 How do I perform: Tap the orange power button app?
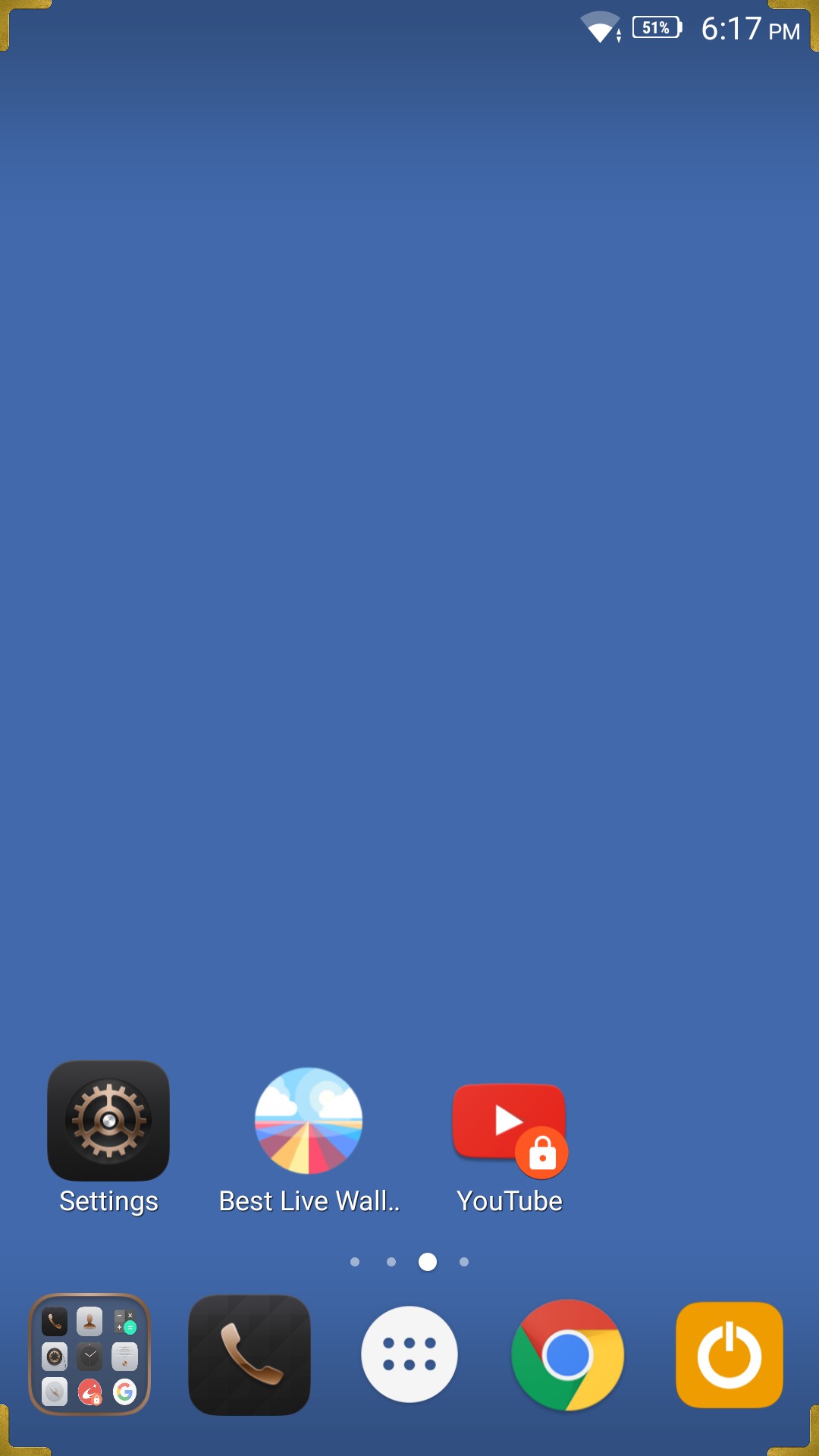(x=729, y=1354)
